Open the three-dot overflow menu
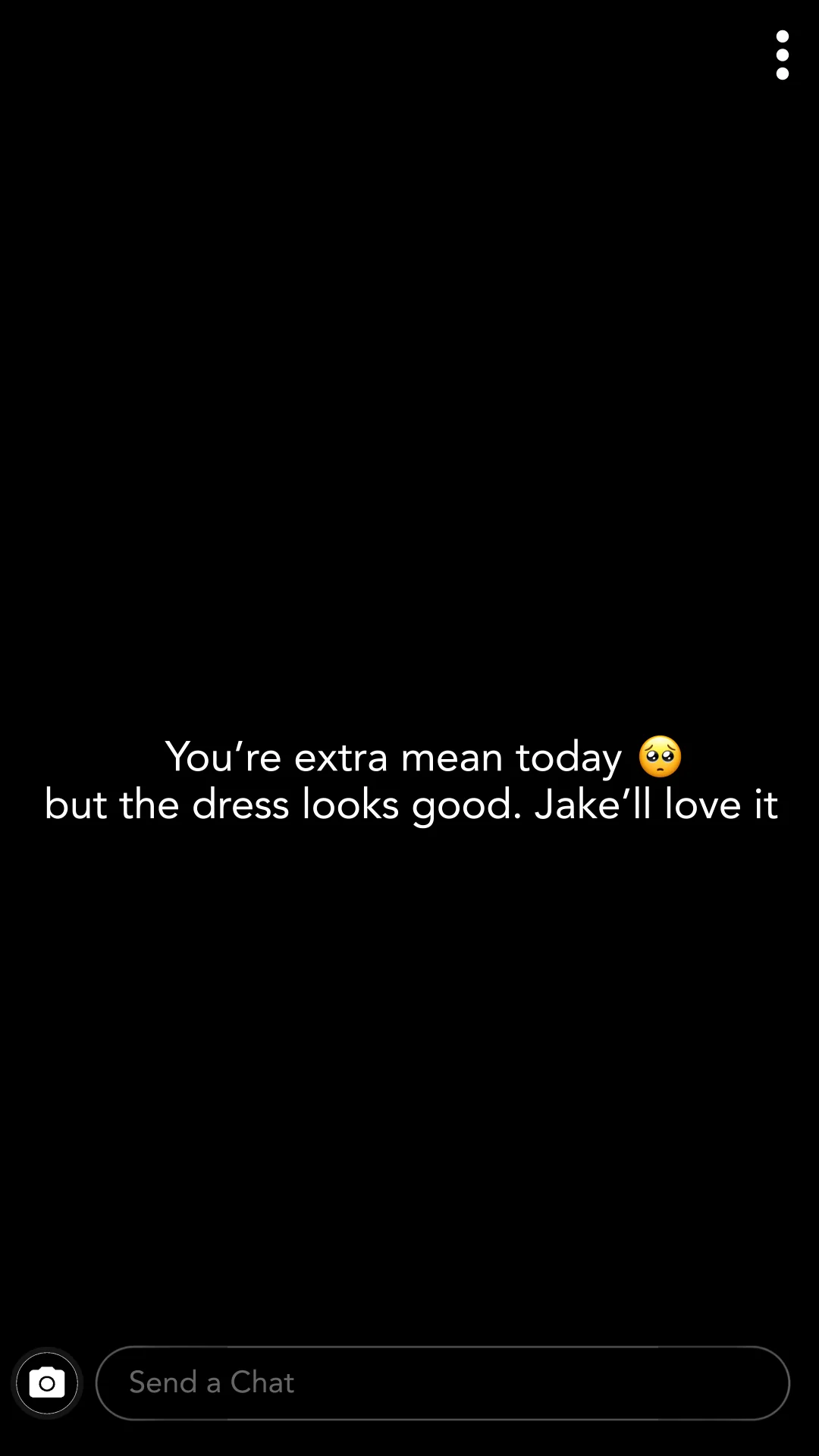The height and width of the screenshot is (1456, 819). 783,55
